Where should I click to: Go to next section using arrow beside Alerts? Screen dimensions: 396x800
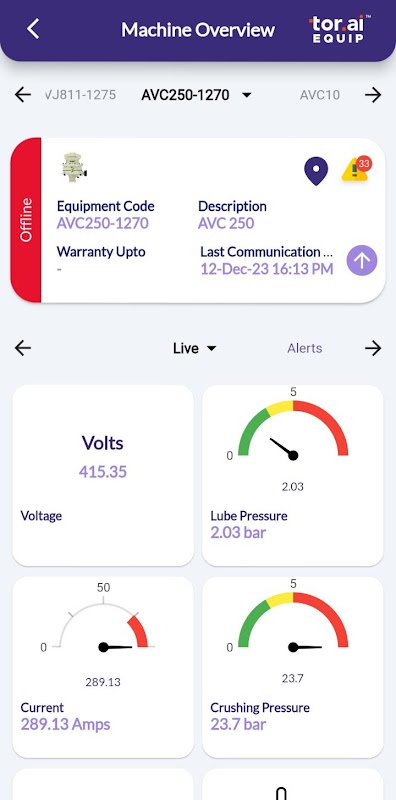(x=373, y=348)
